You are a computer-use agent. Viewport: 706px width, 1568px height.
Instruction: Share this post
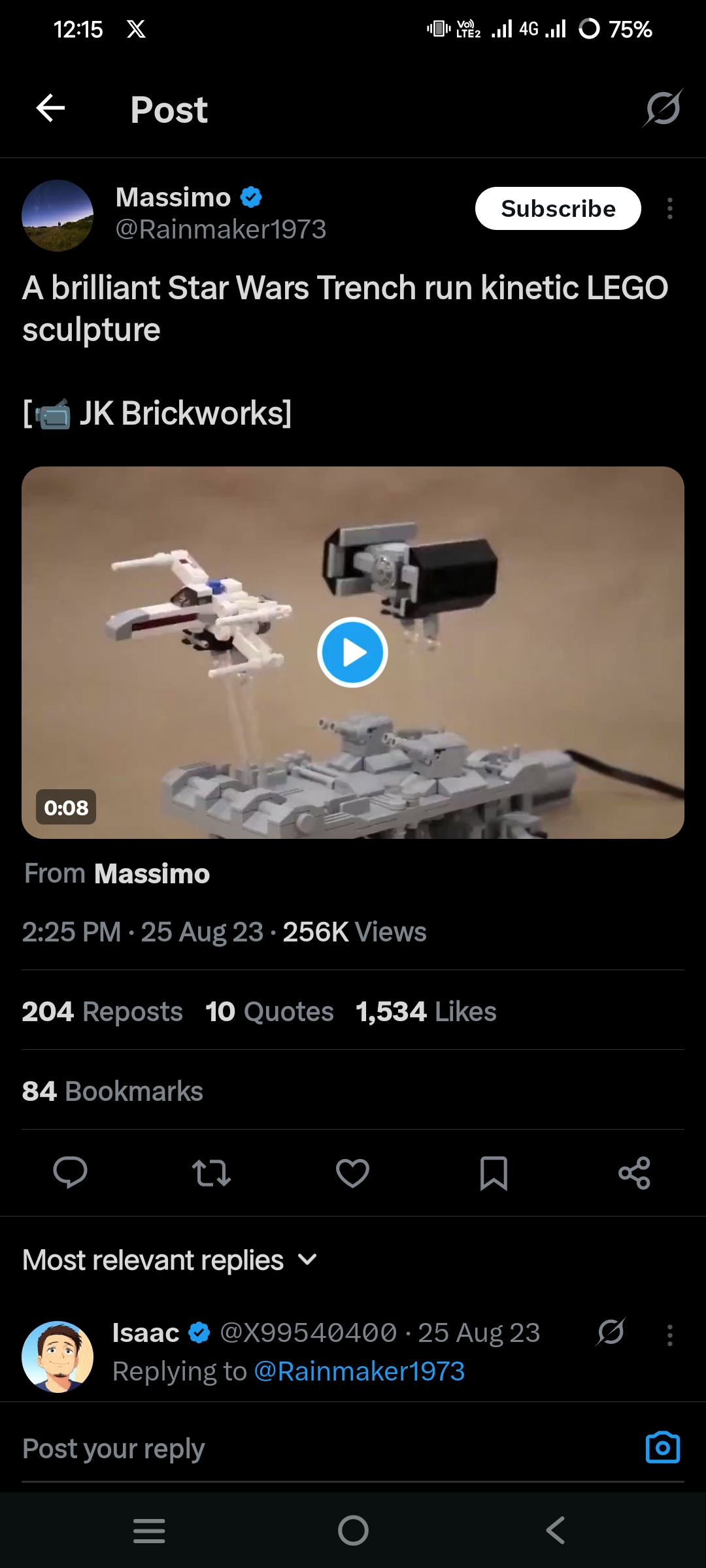pos(634,1173)
